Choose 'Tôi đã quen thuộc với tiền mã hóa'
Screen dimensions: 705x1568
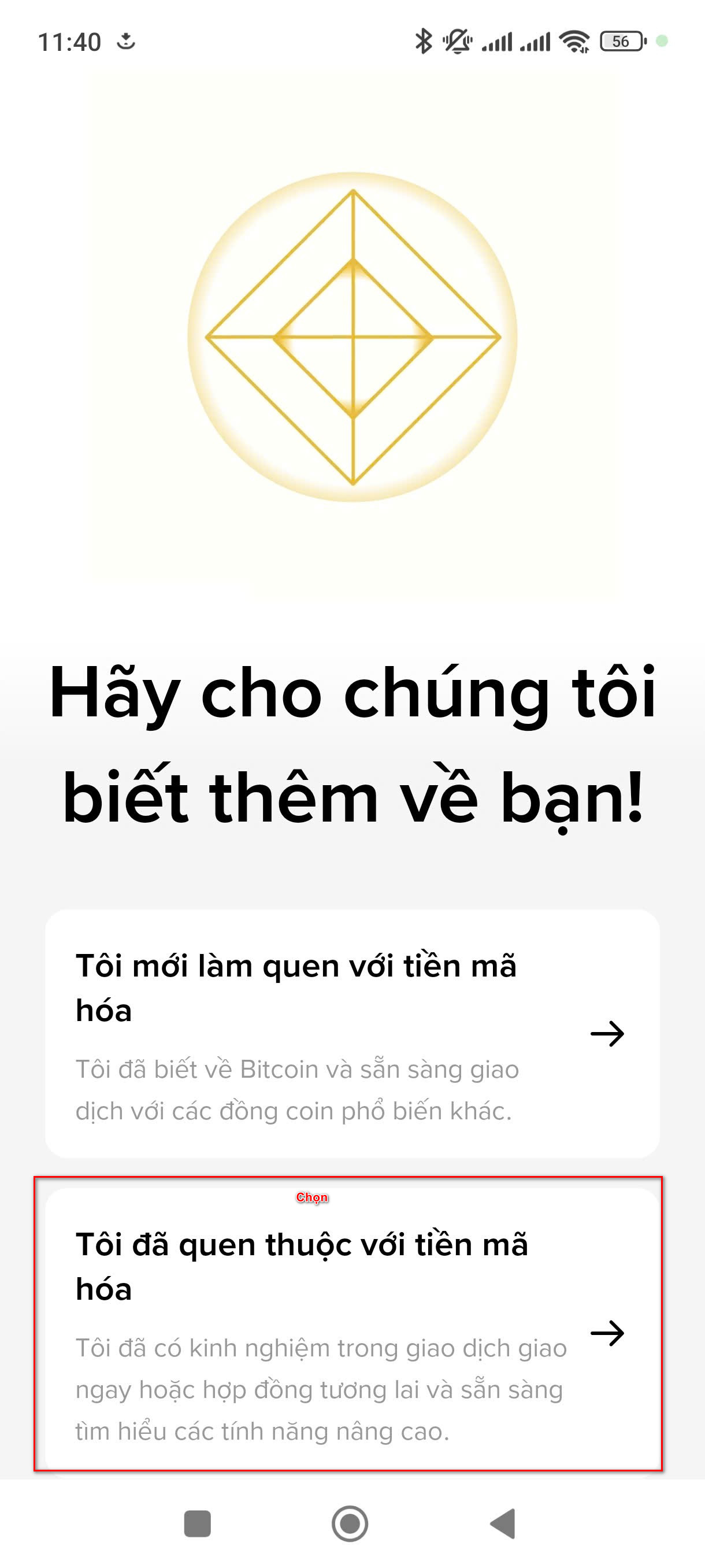click(351, 1330)
